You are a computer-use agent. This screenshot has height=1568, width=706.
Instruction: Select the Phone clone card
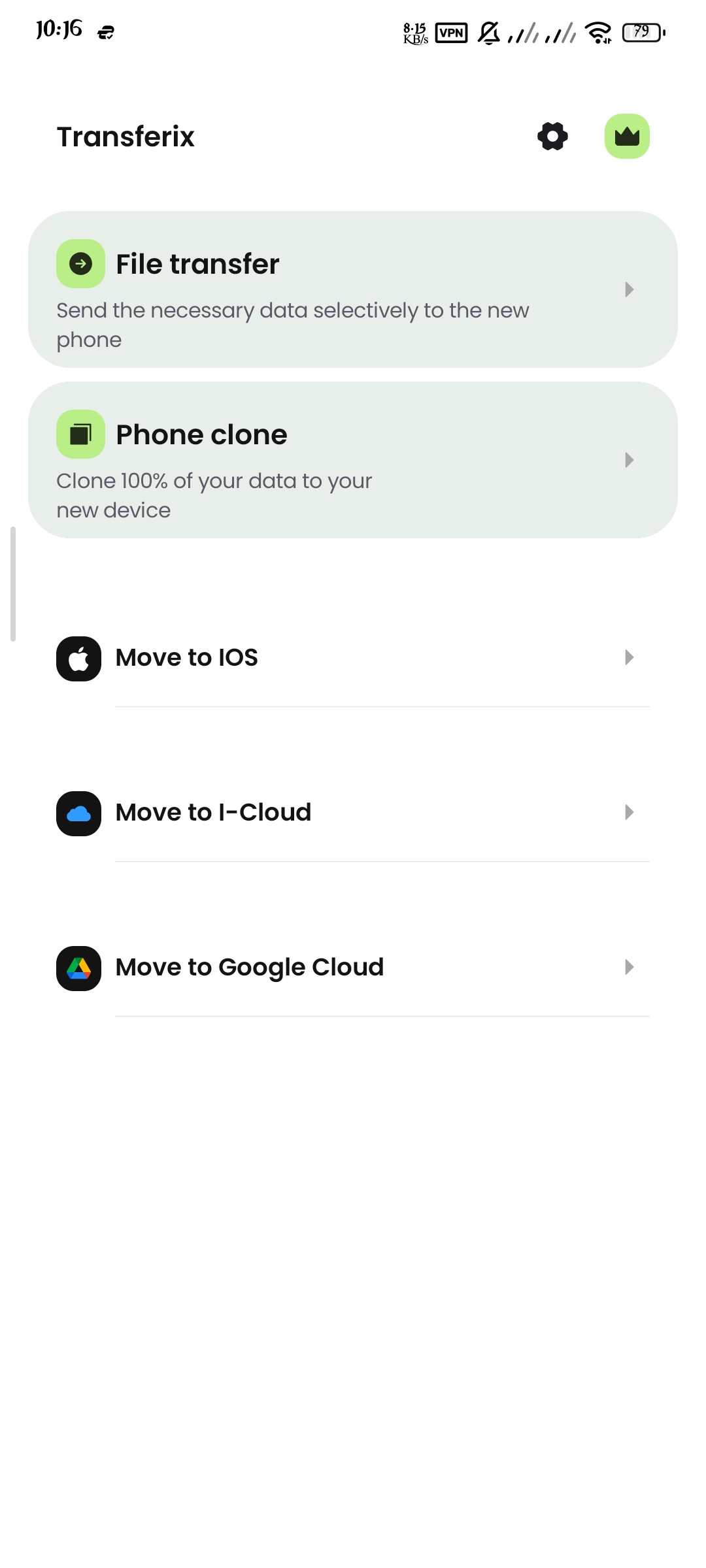pyautogui.click(x=353, y=460)
